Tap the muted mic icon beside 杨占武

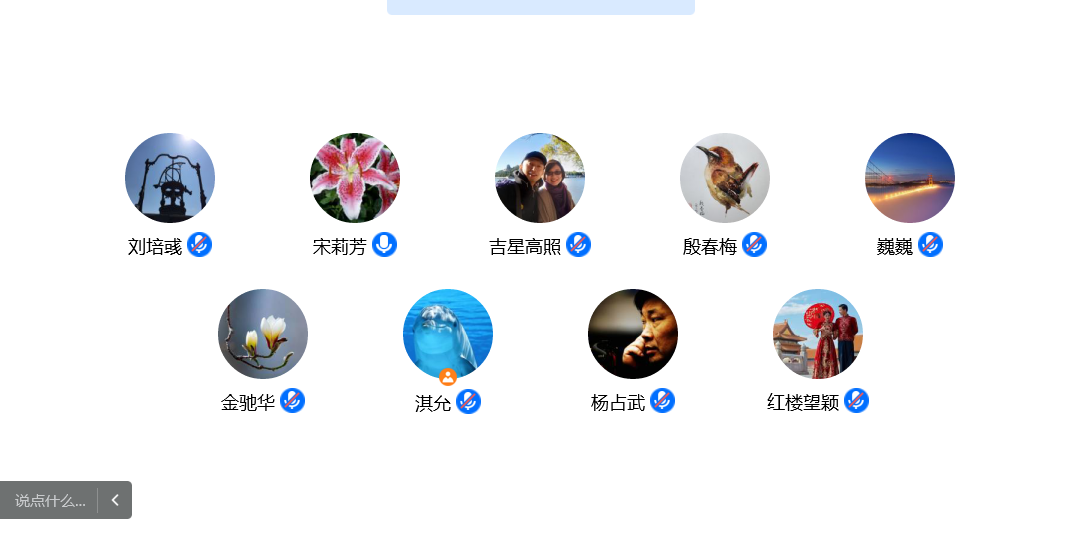pos(663,401)
